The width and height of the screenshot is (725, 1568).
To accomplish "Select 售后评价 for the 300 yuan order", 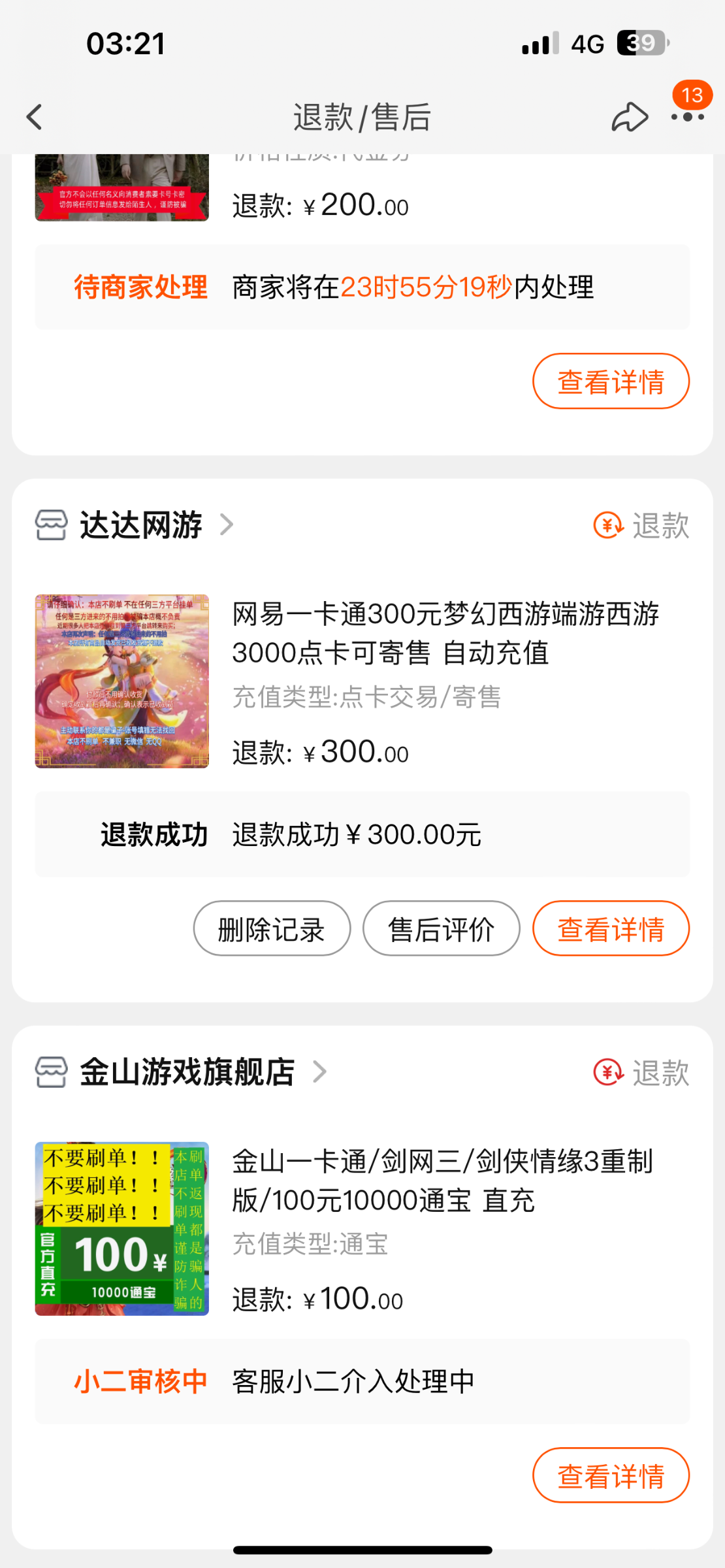I will tap(441, 928).
